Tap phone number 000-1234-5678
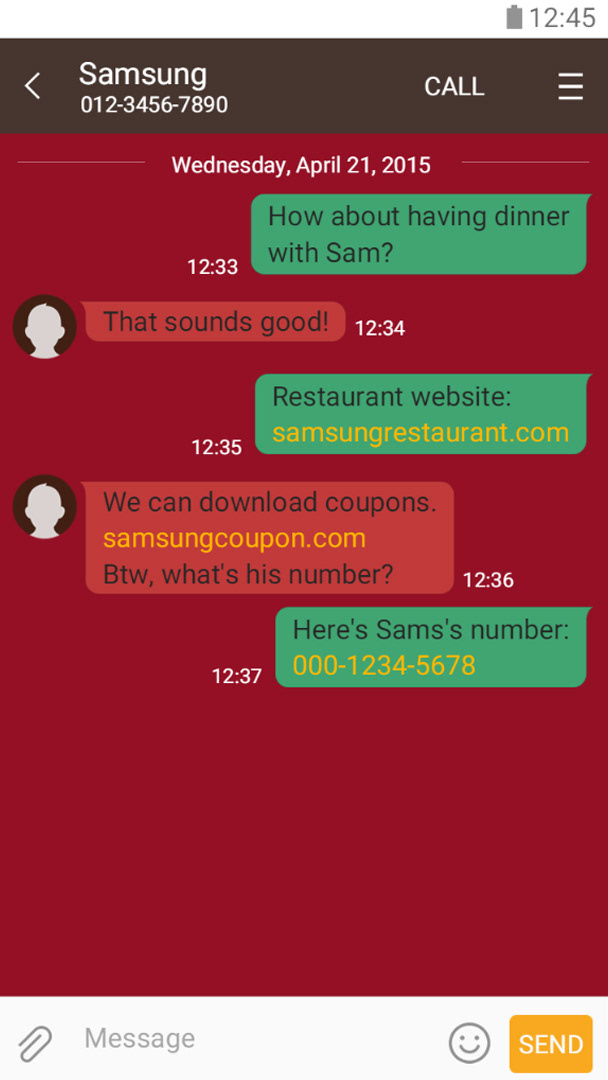 [384, 665]
